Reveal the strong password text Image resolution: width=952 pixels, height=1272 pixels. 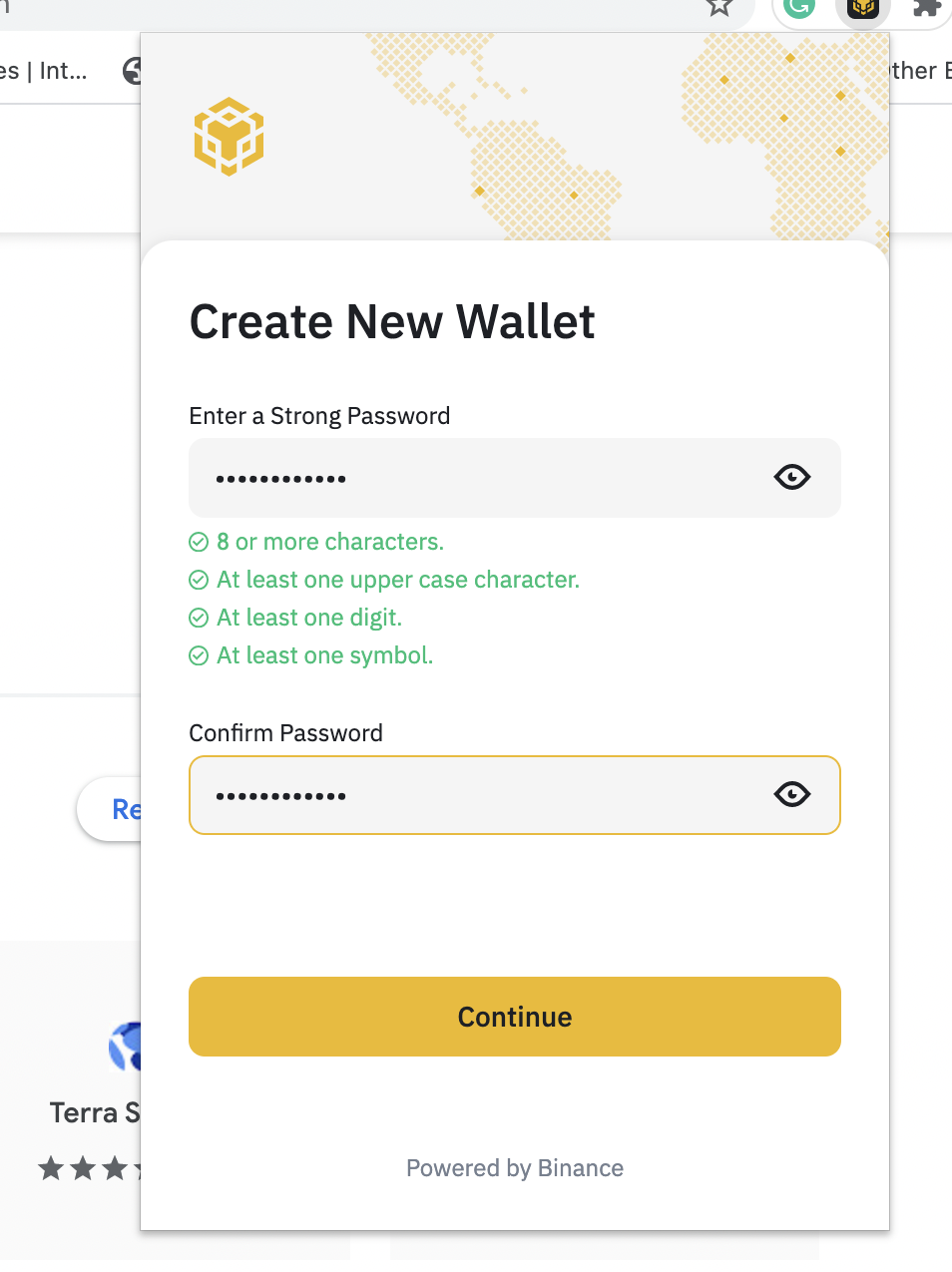792,478
